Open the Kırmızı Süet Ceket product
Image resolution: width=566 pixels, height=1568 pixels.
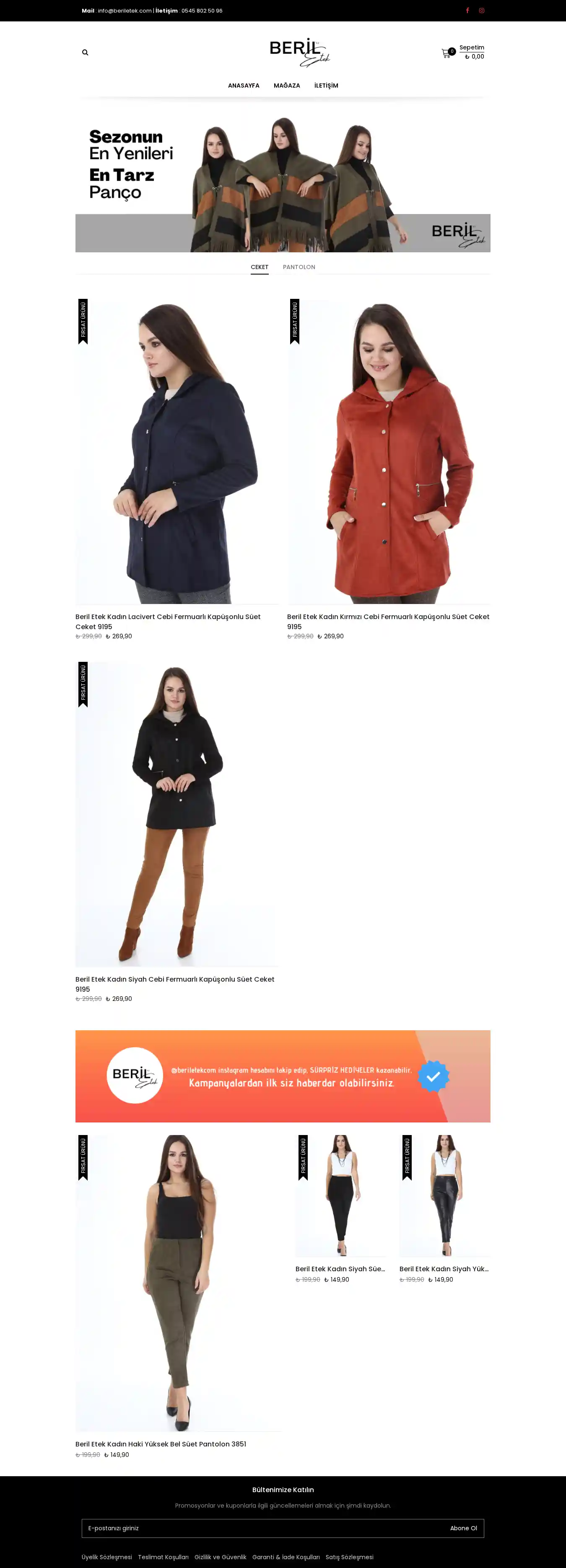(388, 451)
